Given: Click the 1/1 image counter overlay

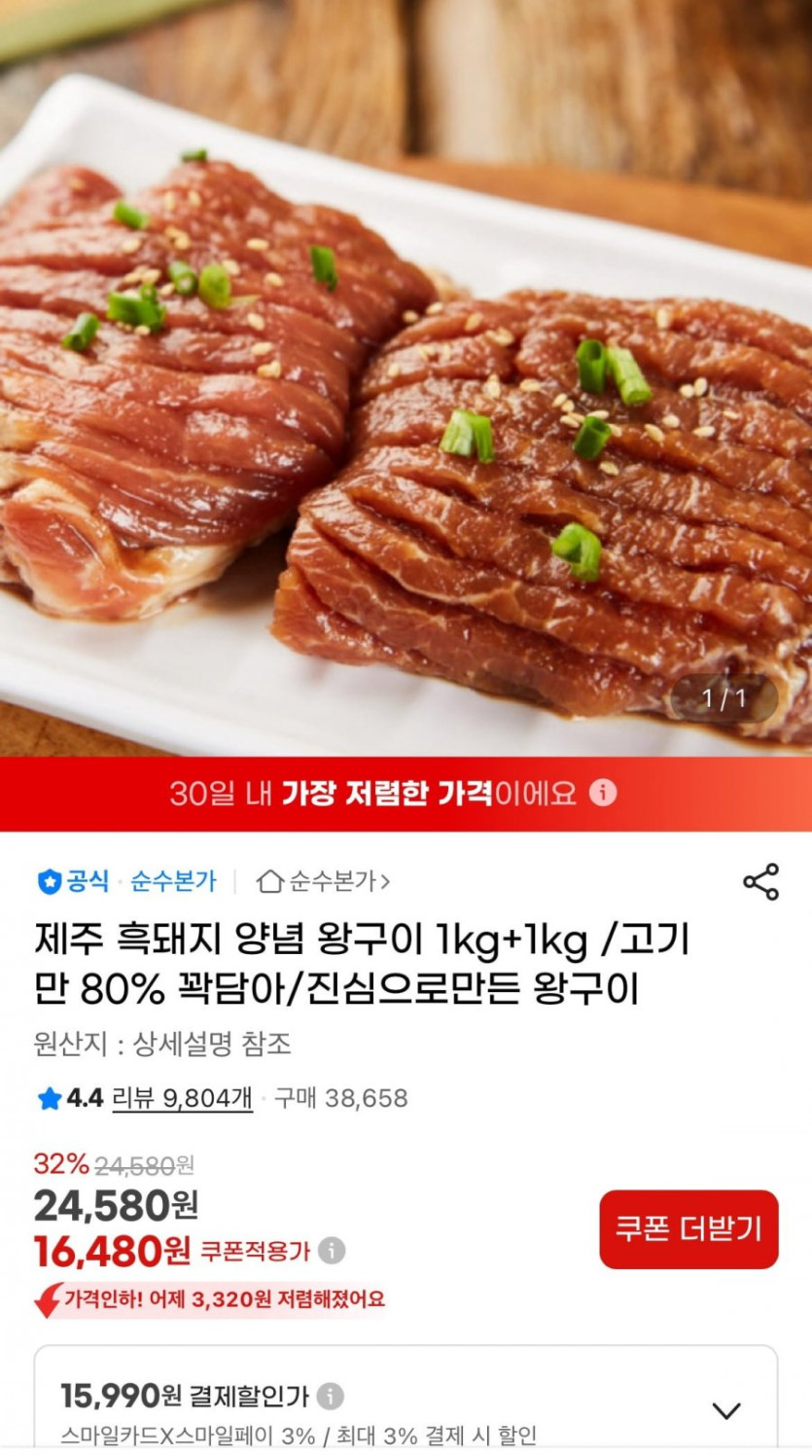Looking at the screenshot, I should point(724,697).
